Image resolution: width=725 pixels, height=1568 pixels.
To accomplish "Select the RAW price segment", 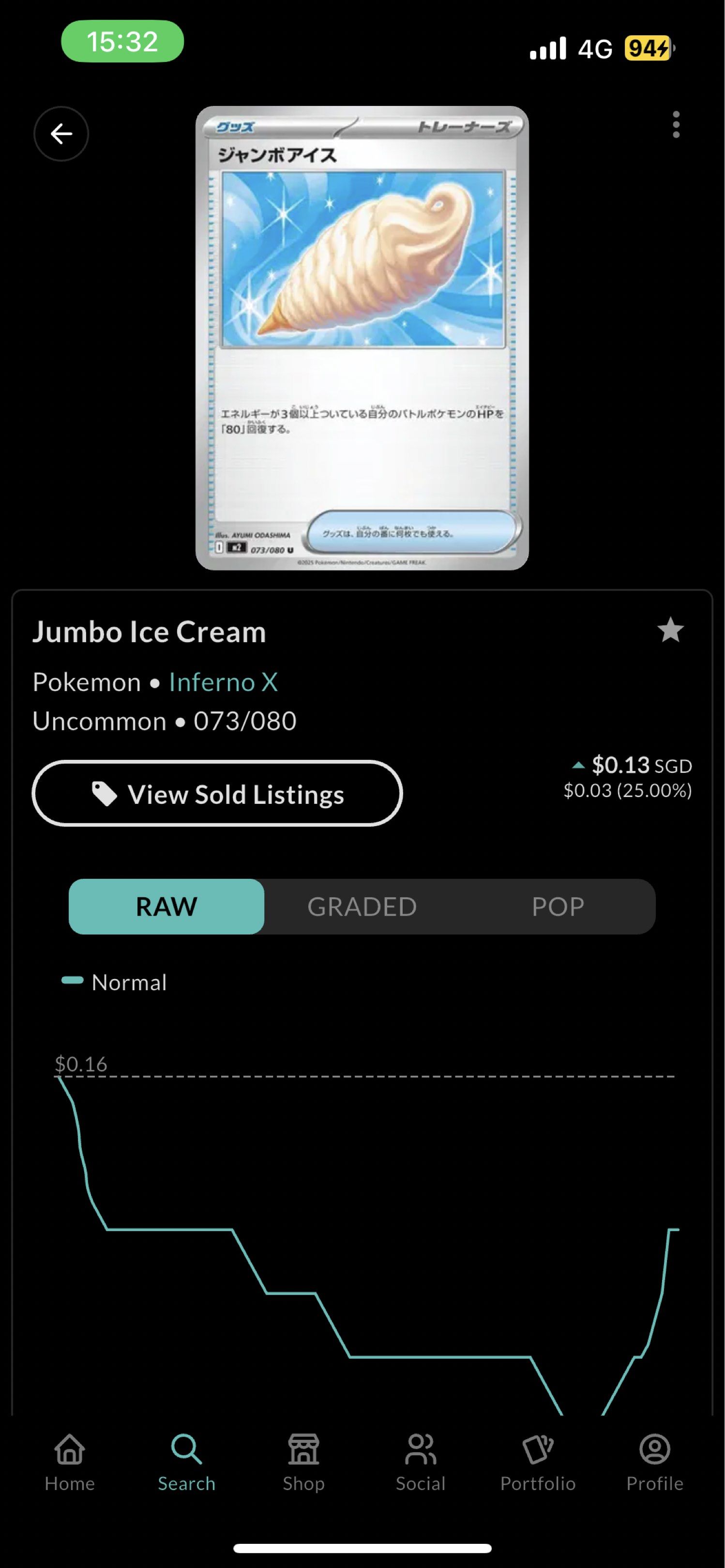I will 166,906.
